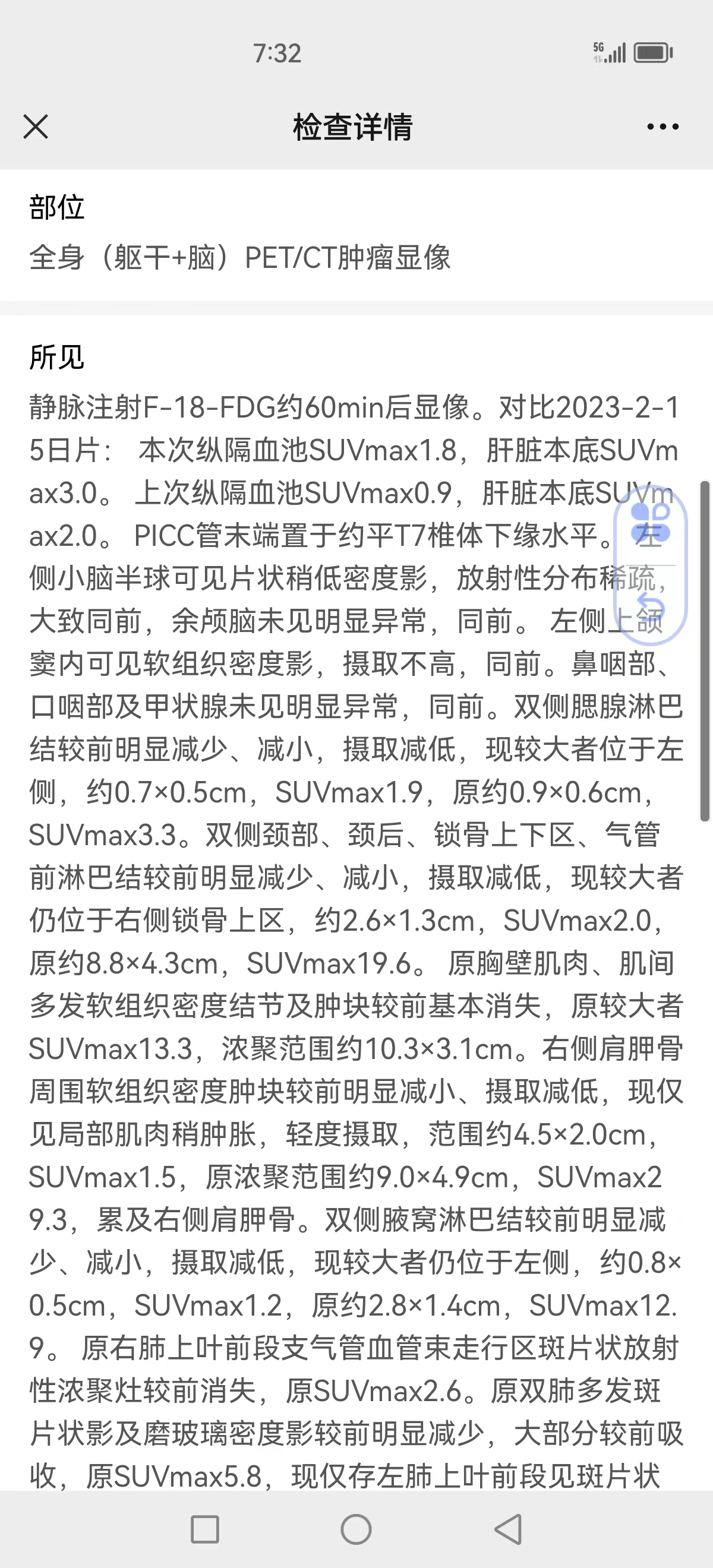Go to the home screen
This screenshot has width=713, height=1568.
[x=356, y=1529]
